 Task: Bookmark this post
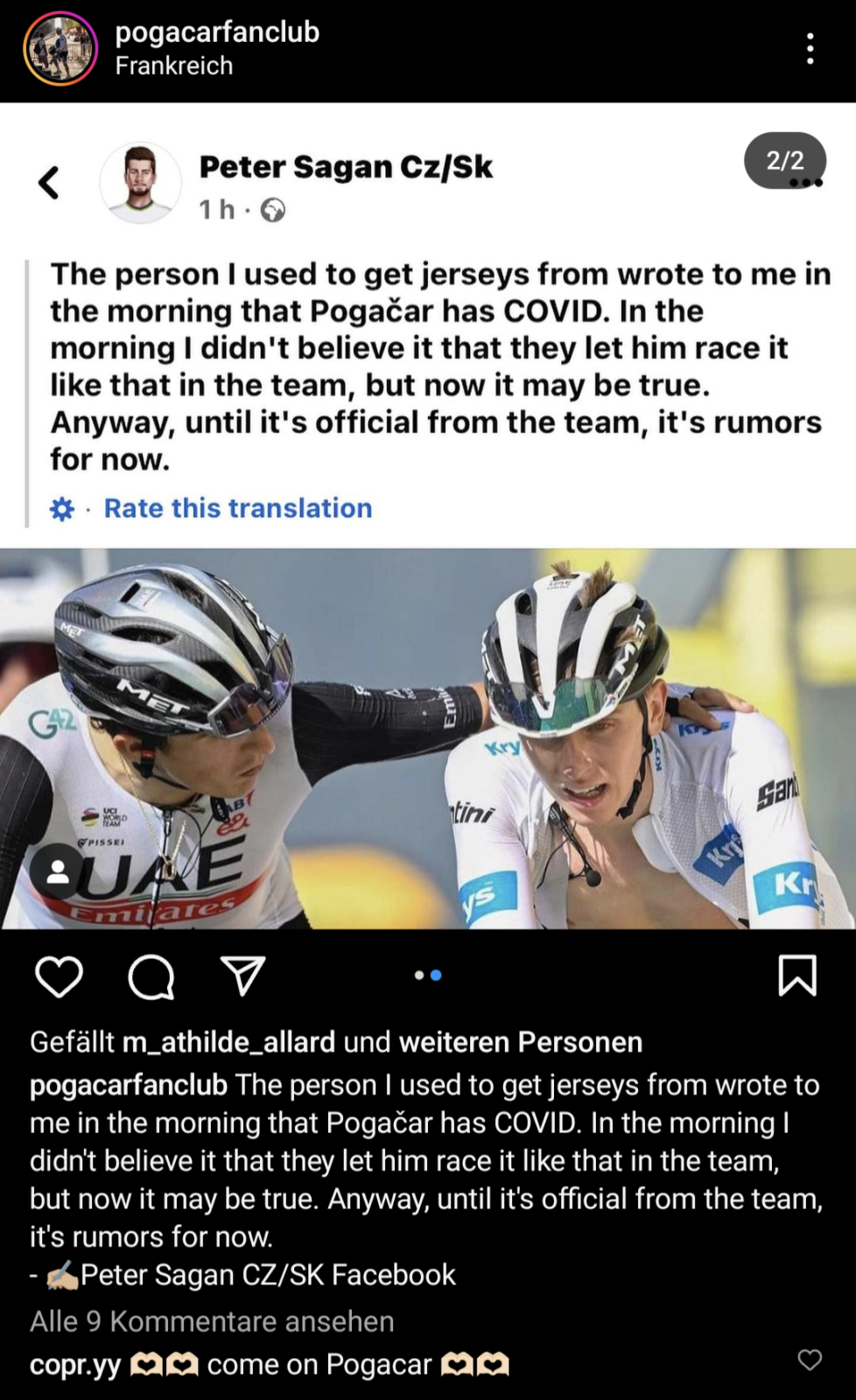coord(796,976)
